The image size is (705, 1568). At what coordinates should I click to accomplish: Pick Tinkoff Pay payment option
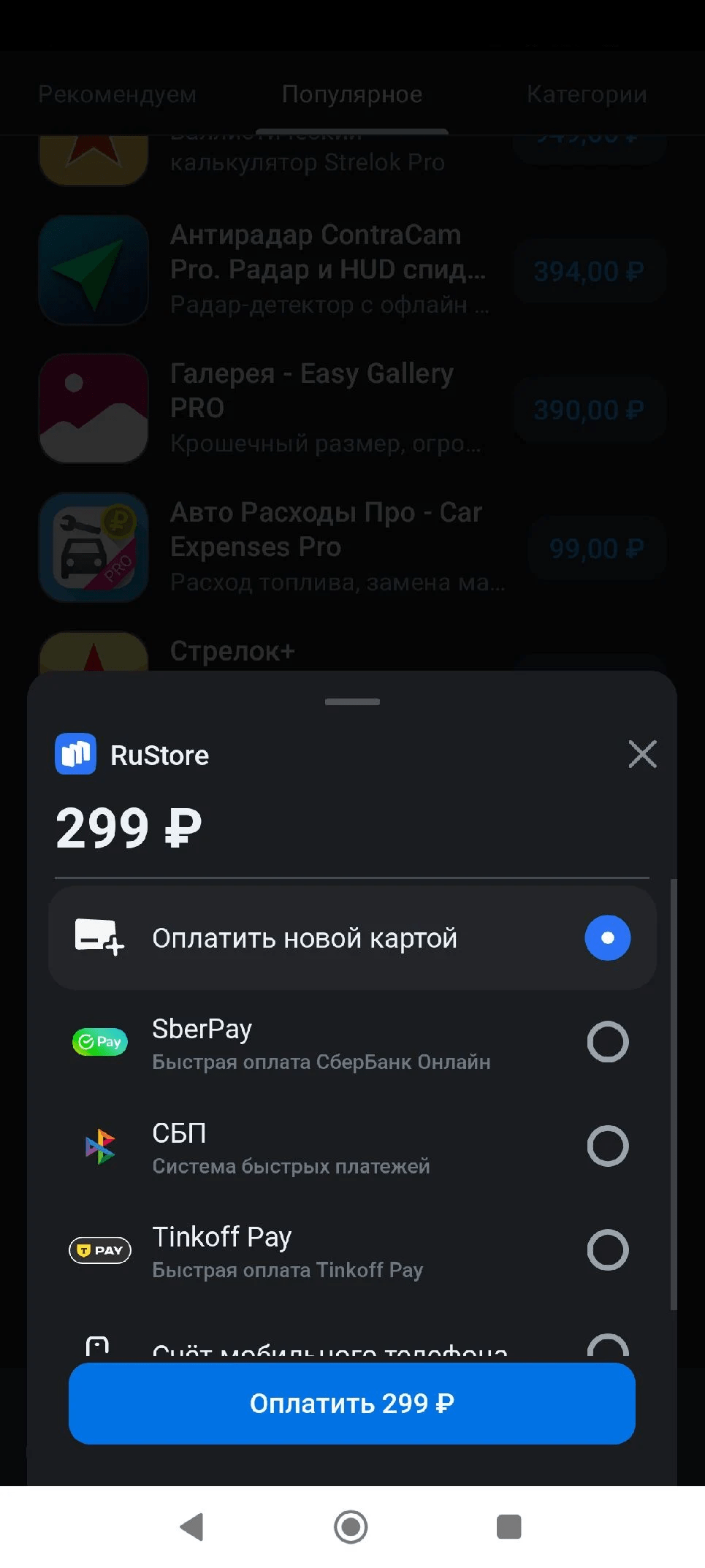click(352, 1250)
